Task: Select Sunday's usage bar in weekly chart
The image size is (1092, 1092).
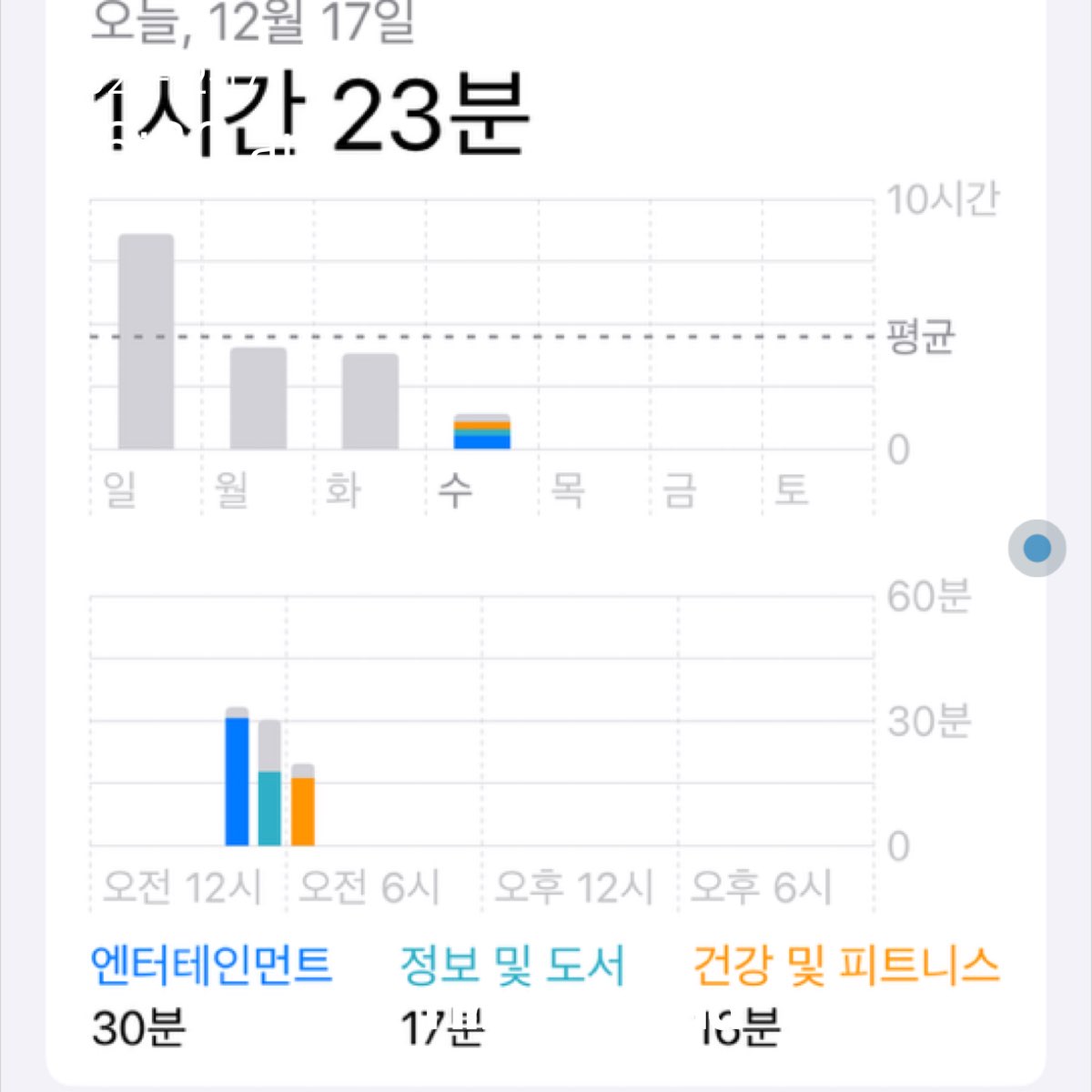Action: (x=146, y=342)
